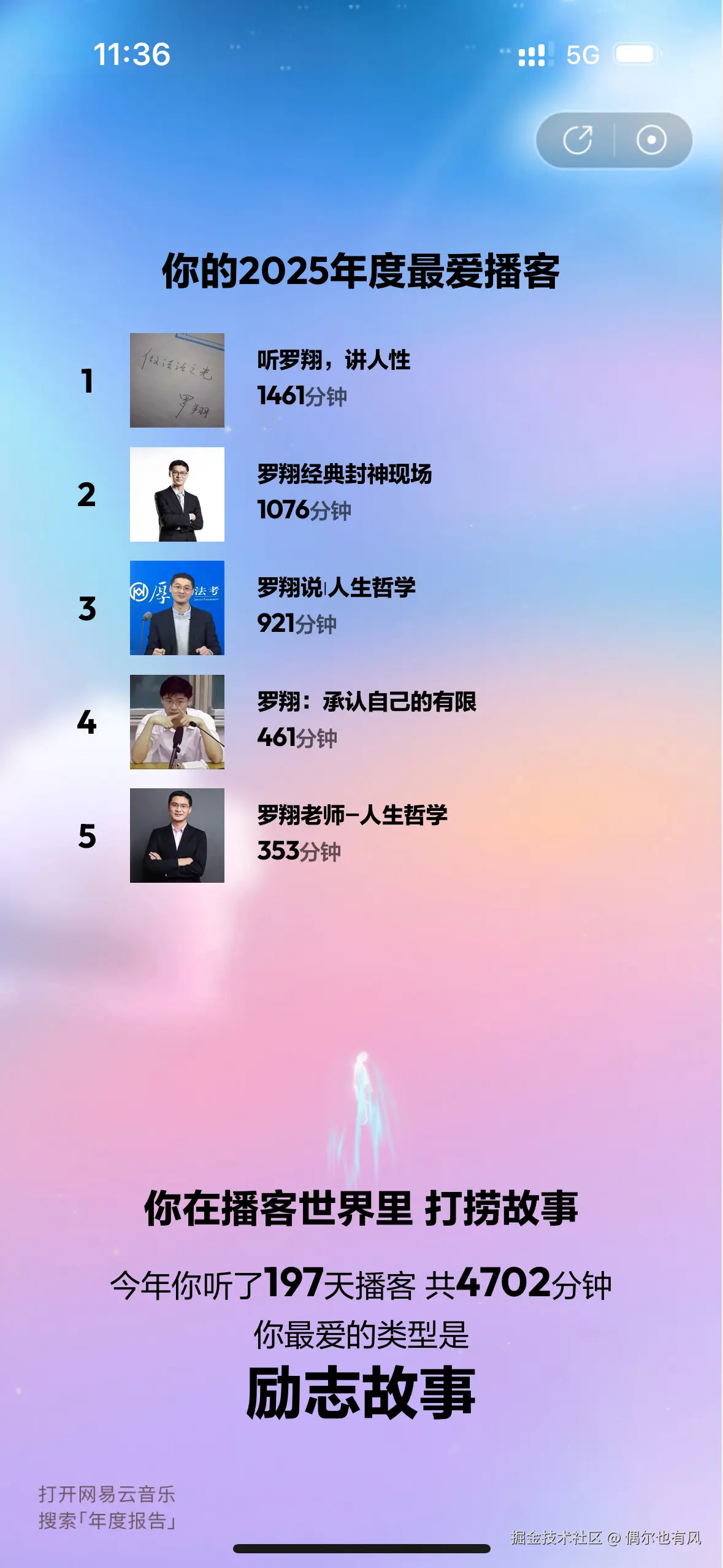The width and height of the screenshot is (723, 1568).
Task: Open cover art of 听罗翔，讲人性
Action: point(177,379)
